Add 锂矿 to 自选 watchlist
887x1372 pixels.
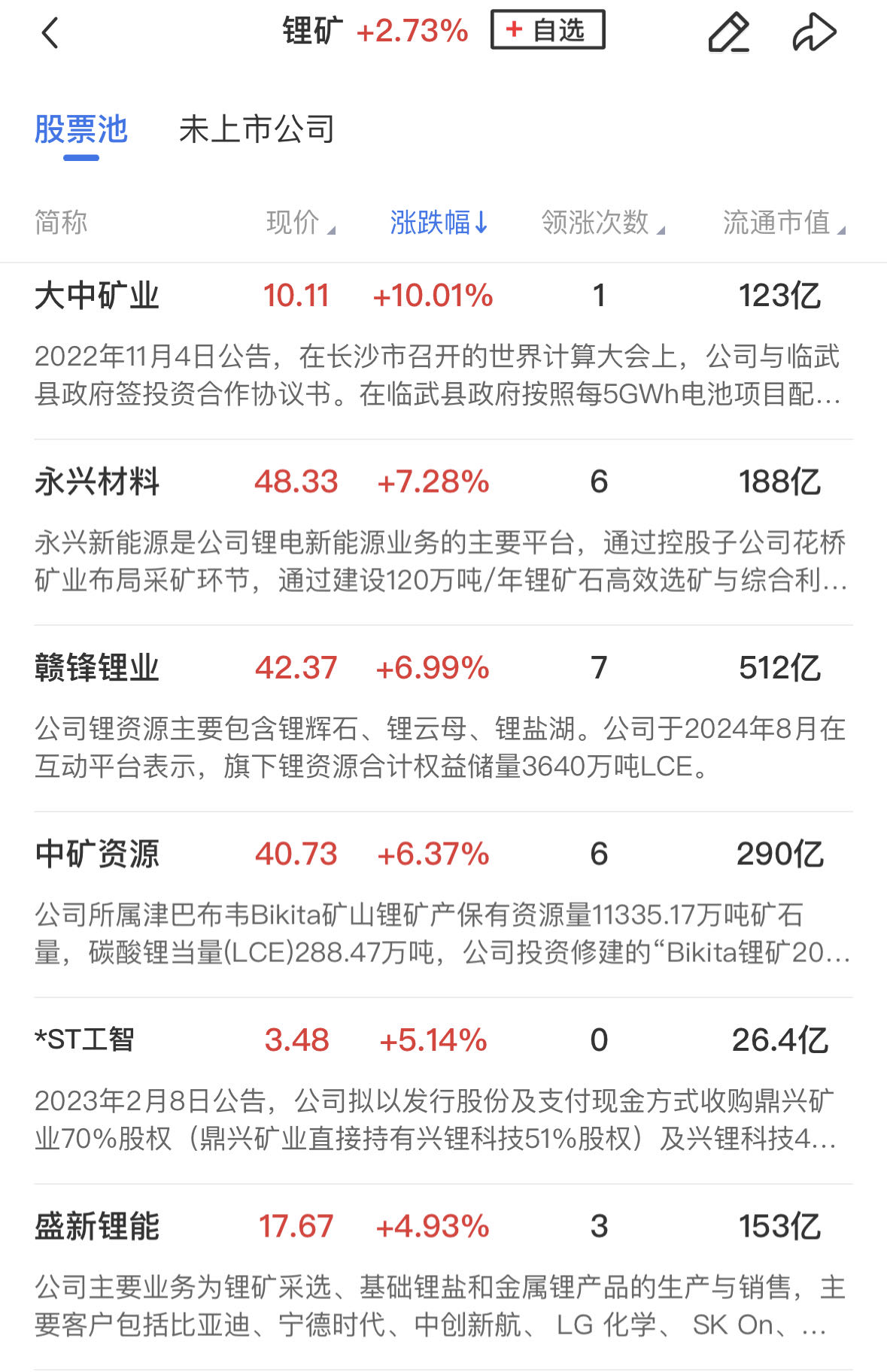(547, 30)
